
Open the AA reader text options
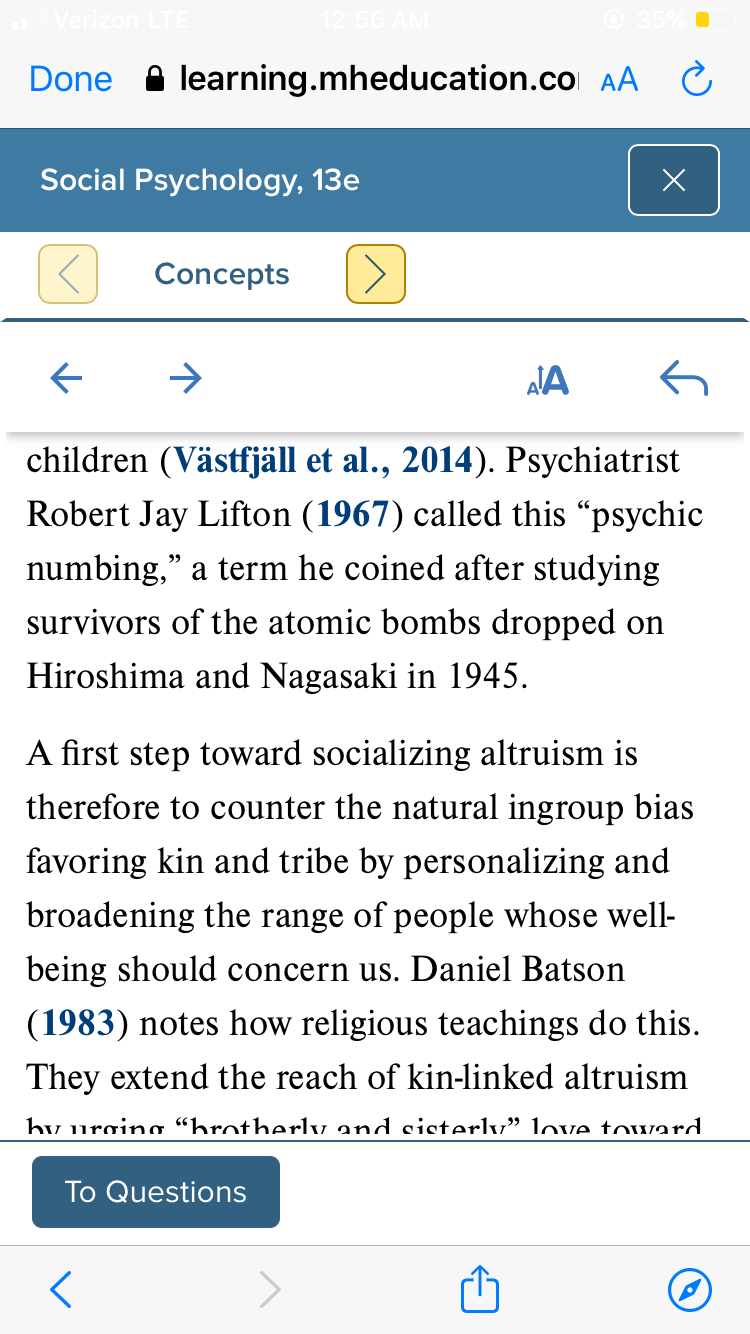pyautogui.click(x=619, y=80)
